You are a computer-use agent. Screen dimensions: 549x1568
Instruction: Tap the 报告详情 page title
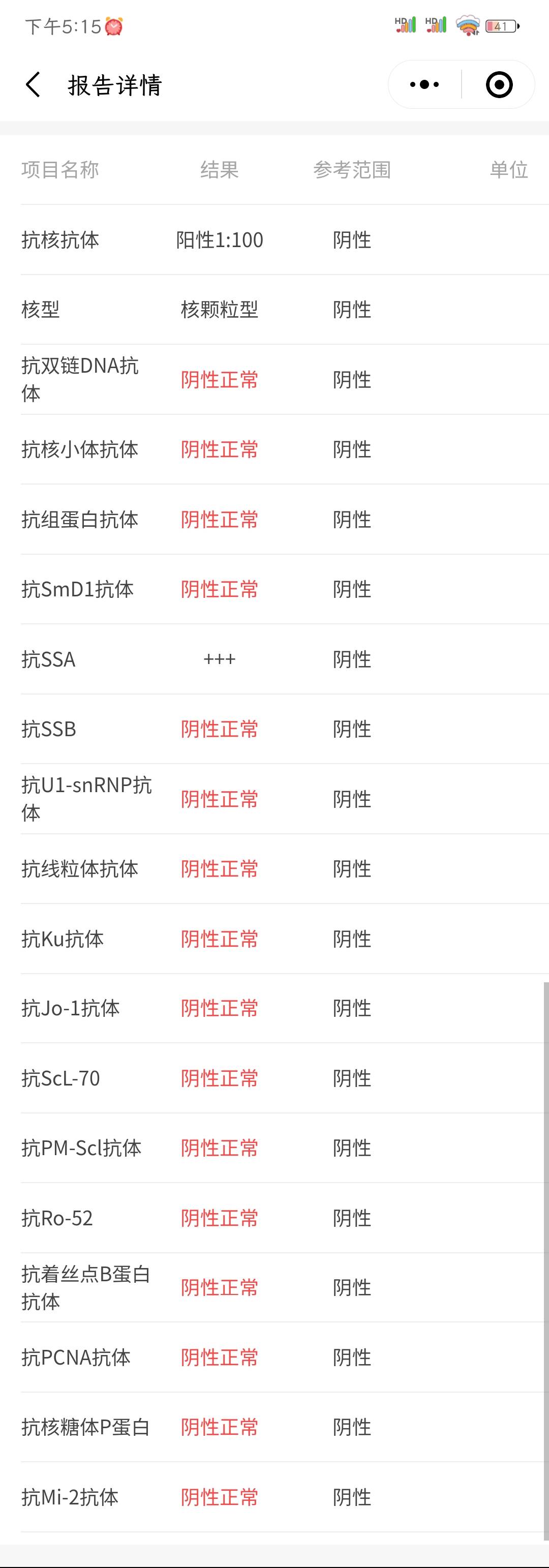(115, 85)
